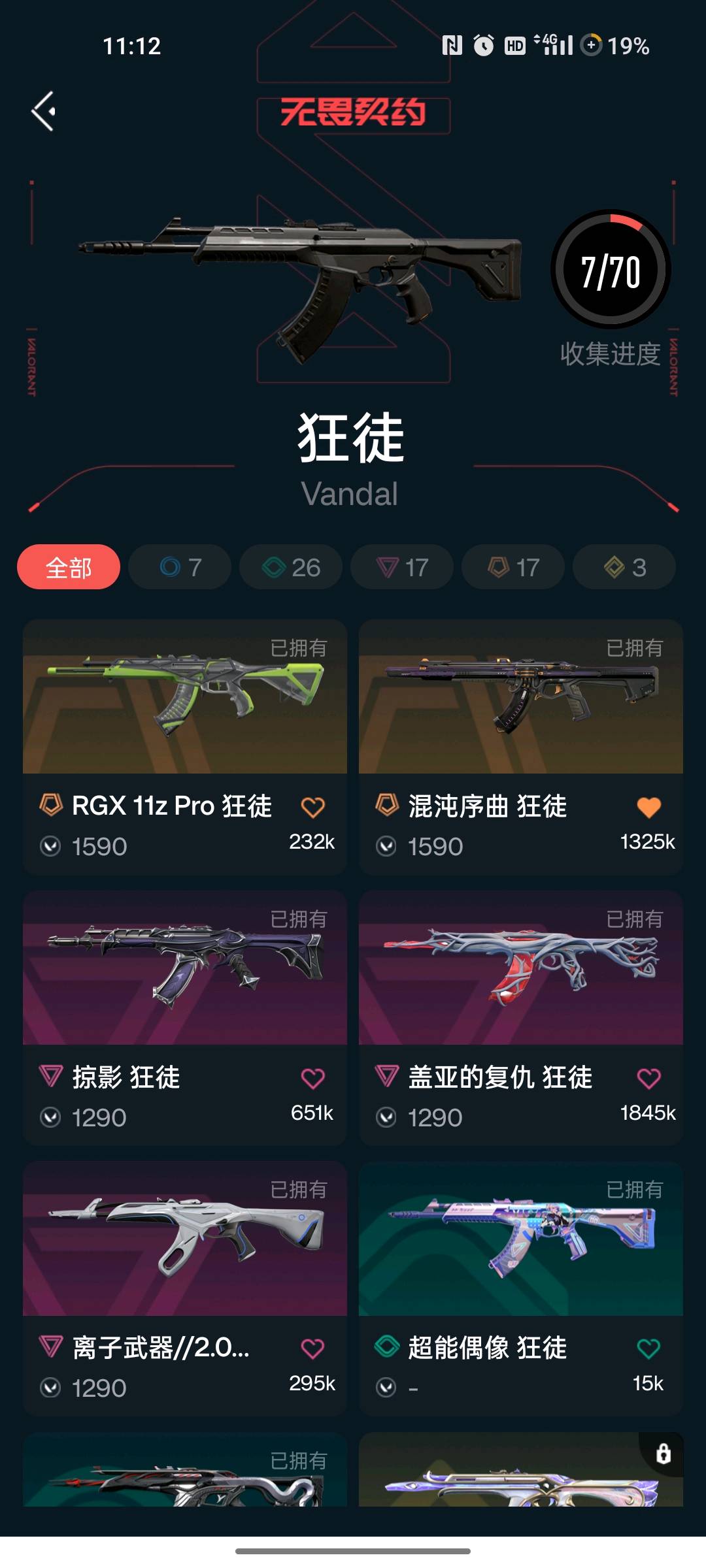The image size is (706, 1568).
Task: Unlike the 混沌序曲 狂徒 skin
Action: pyautogui.click(x=648, y=808)
